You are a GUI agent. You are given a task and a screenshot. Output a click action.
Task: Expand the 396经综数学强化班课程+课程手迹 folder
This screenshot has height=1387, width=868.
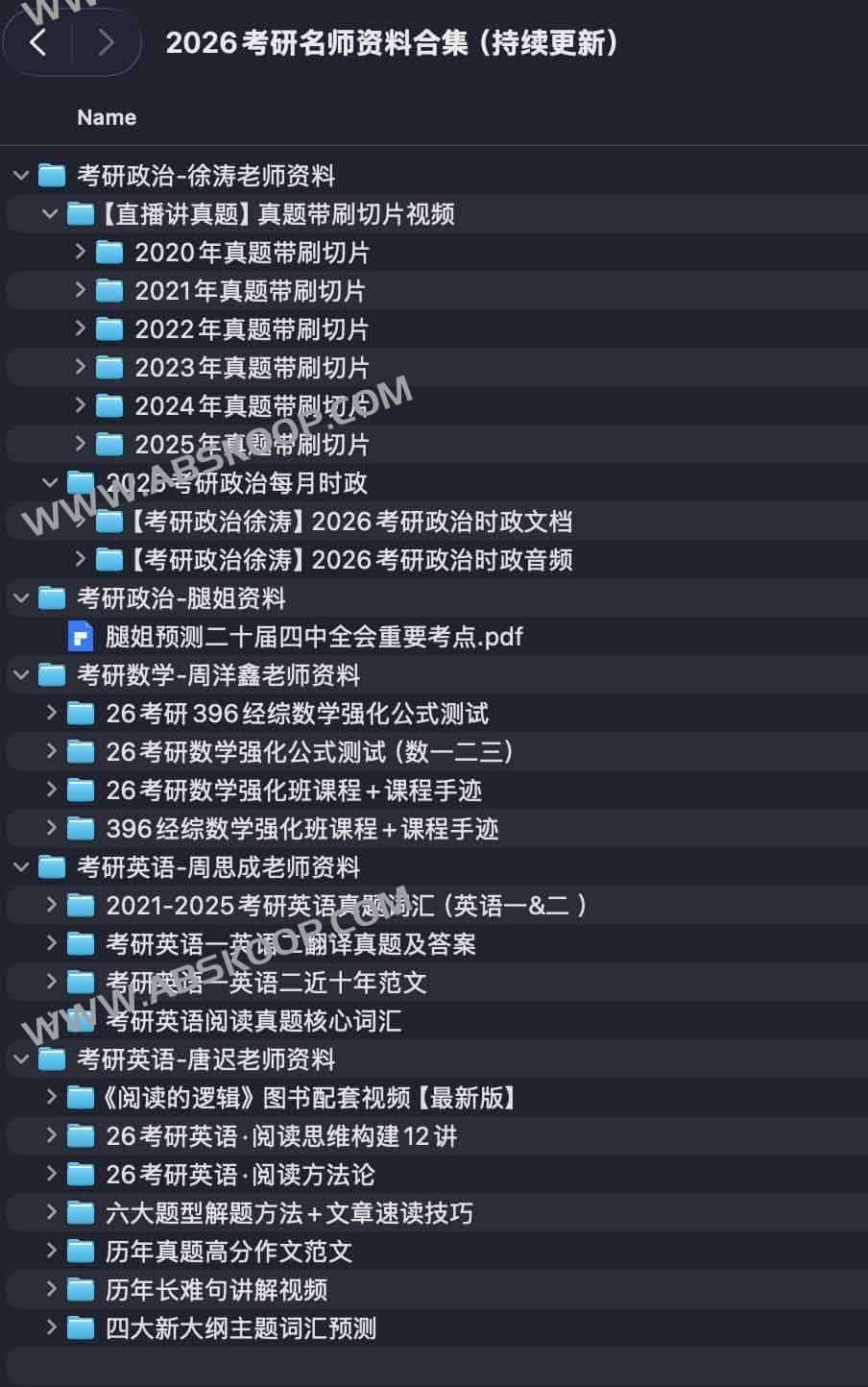point(52,829)
